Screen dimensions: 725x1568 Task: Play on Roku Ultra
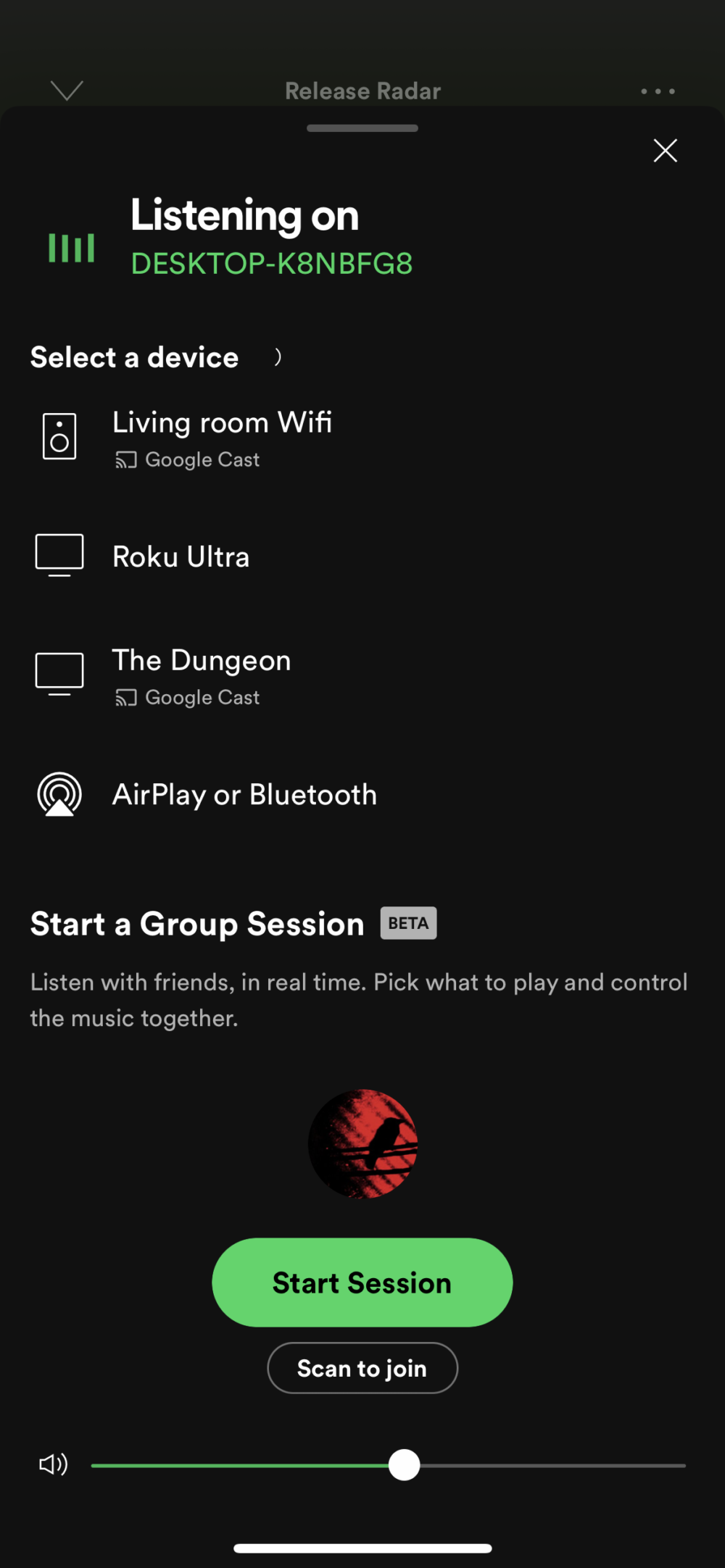(181, 556)
